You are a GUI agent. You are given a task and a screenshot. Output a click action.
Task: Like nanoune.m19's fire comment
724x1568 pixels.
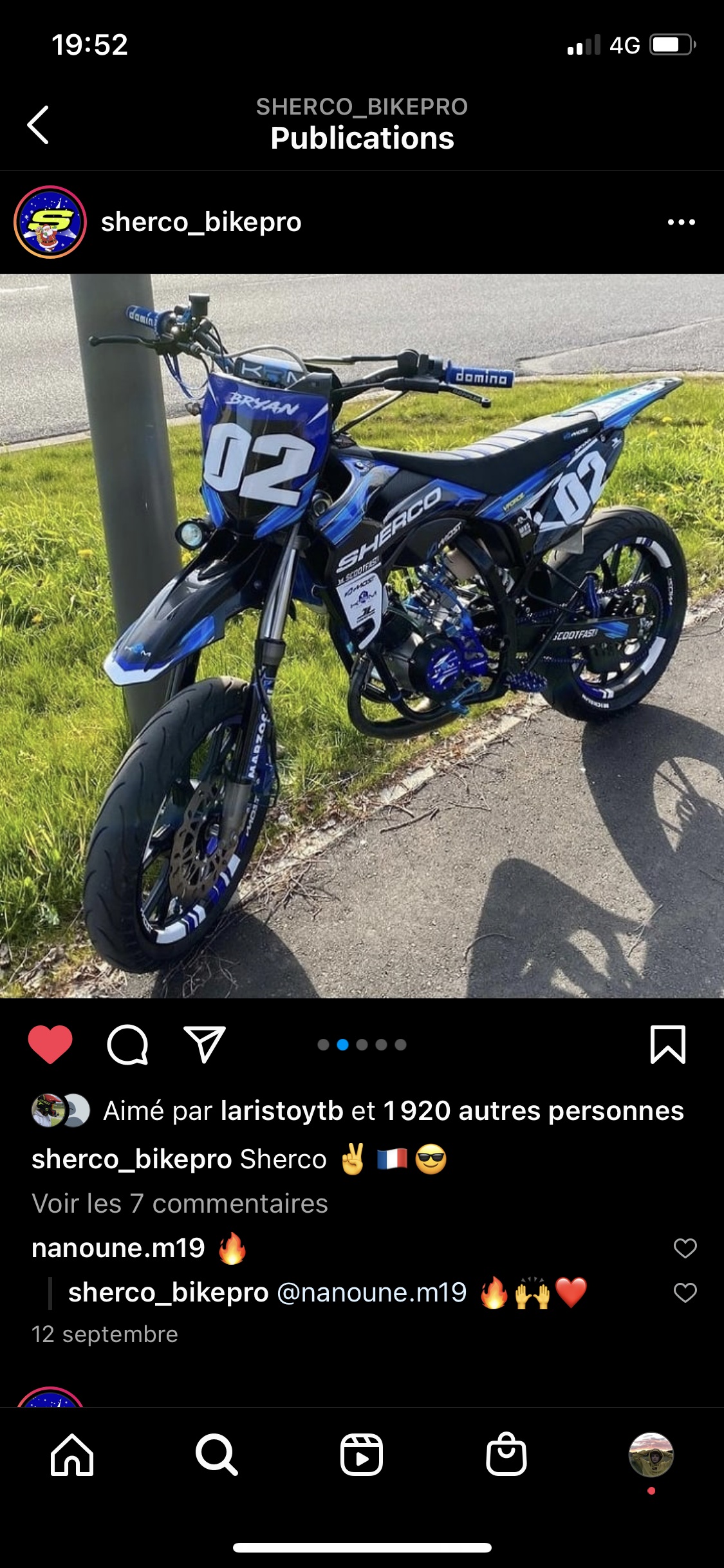pyautogui.click(x=685, y=1248)
